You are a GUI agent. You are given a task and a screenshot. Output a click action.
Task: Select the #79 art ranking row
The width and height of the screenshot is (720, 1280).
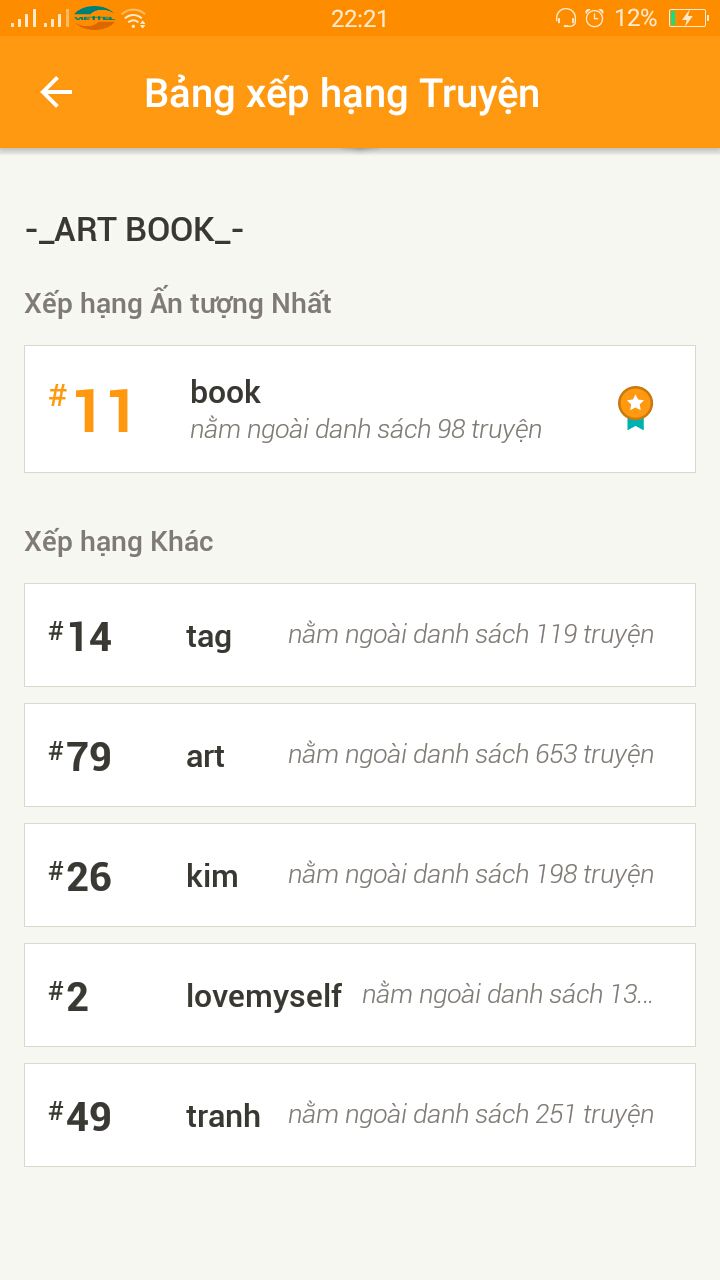[360, 755]
